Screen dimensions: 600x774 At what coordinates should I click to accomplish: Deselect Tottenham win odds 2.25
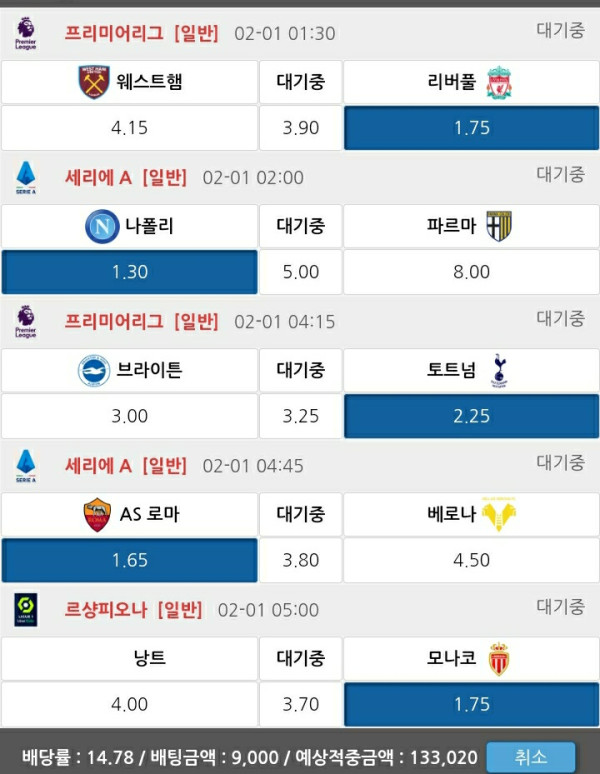[x=471, y=416]
